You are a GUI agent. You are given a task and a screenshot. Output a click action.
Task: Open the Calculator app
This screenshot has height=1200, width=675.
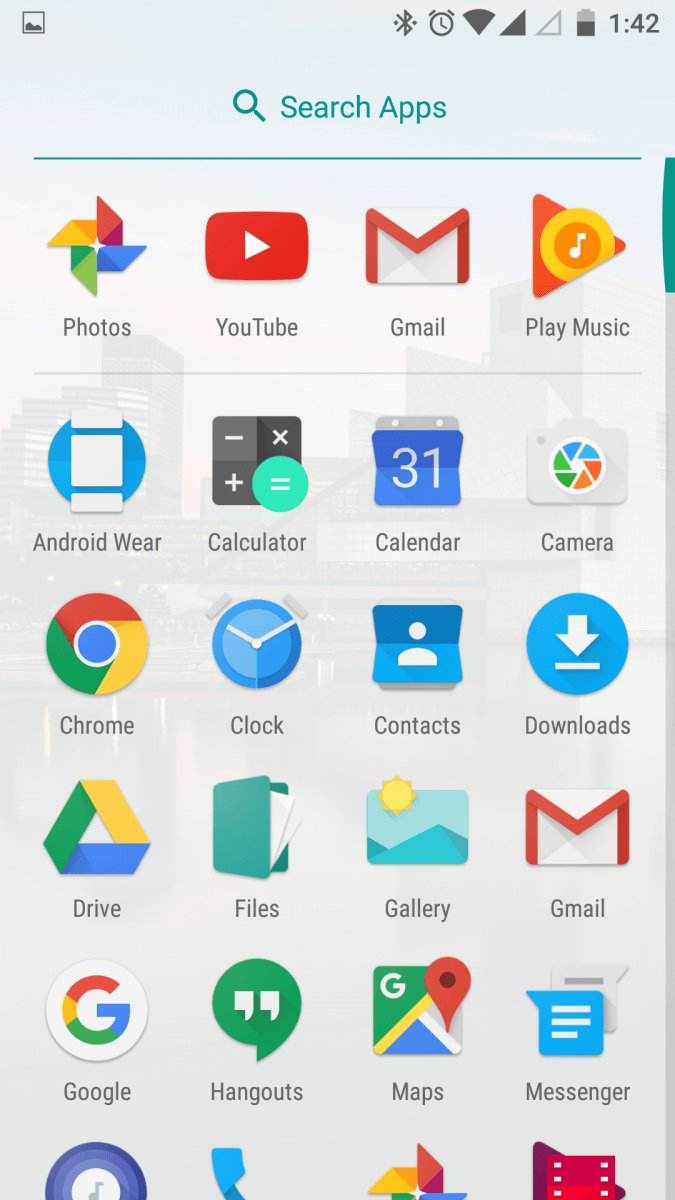[x=257, y=462]
